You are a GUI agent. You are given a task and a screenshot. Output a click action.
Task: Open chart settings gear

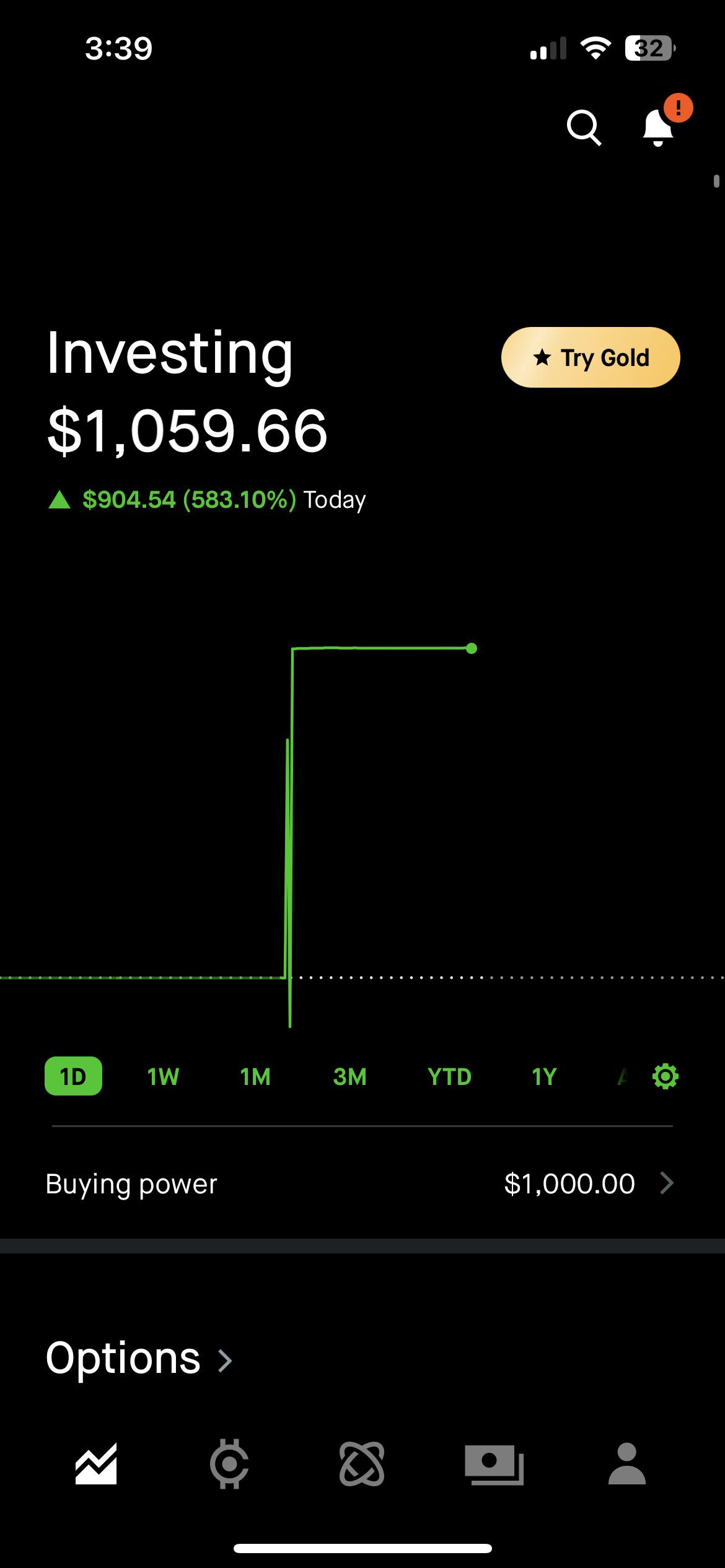point(666,1076)
